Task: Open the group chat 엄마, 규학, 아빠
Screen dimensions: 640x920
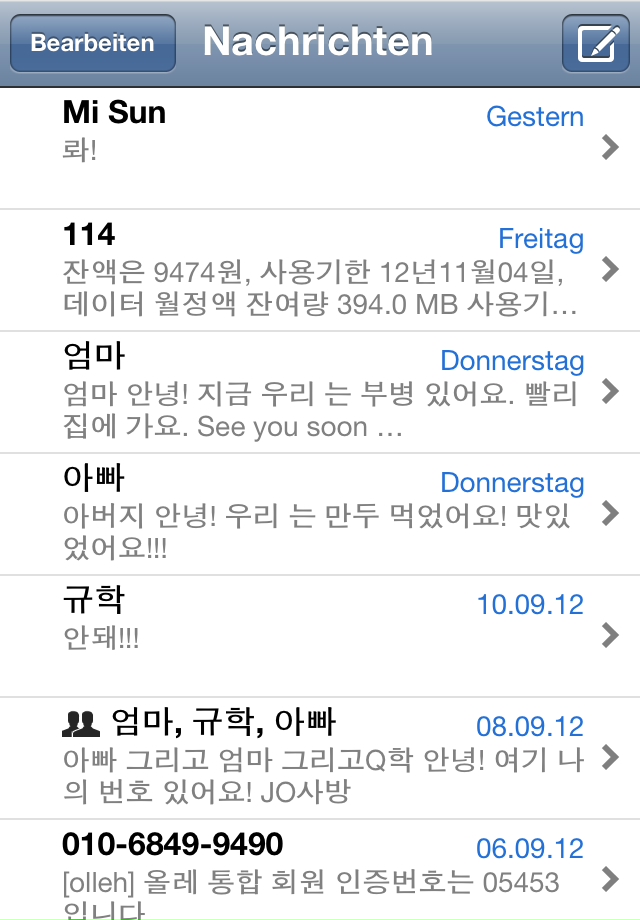Action: tap(320, 758)
